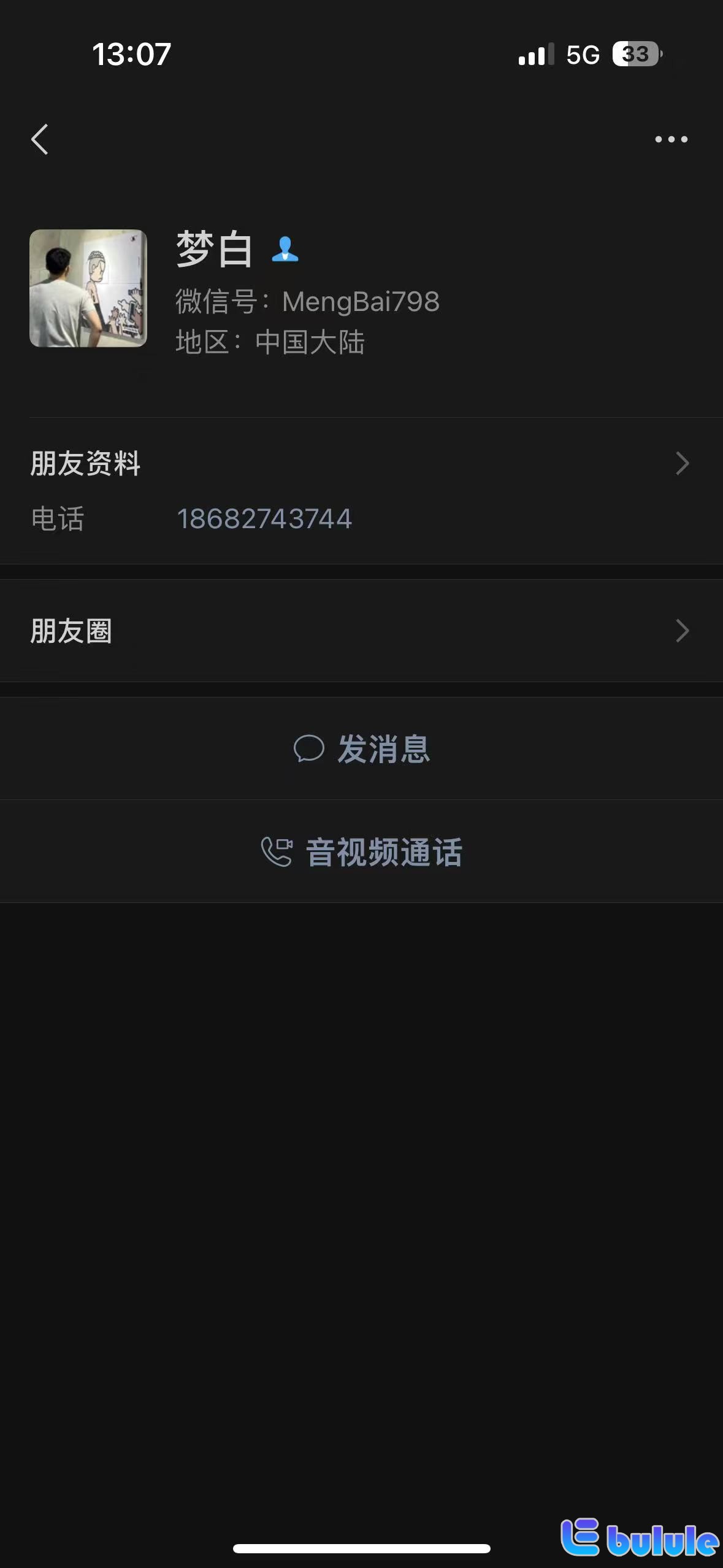This screenshot has height=1568, width=723.
Task: Expand the 朋友圈 Moments section
Action: [x=72, y=631]
